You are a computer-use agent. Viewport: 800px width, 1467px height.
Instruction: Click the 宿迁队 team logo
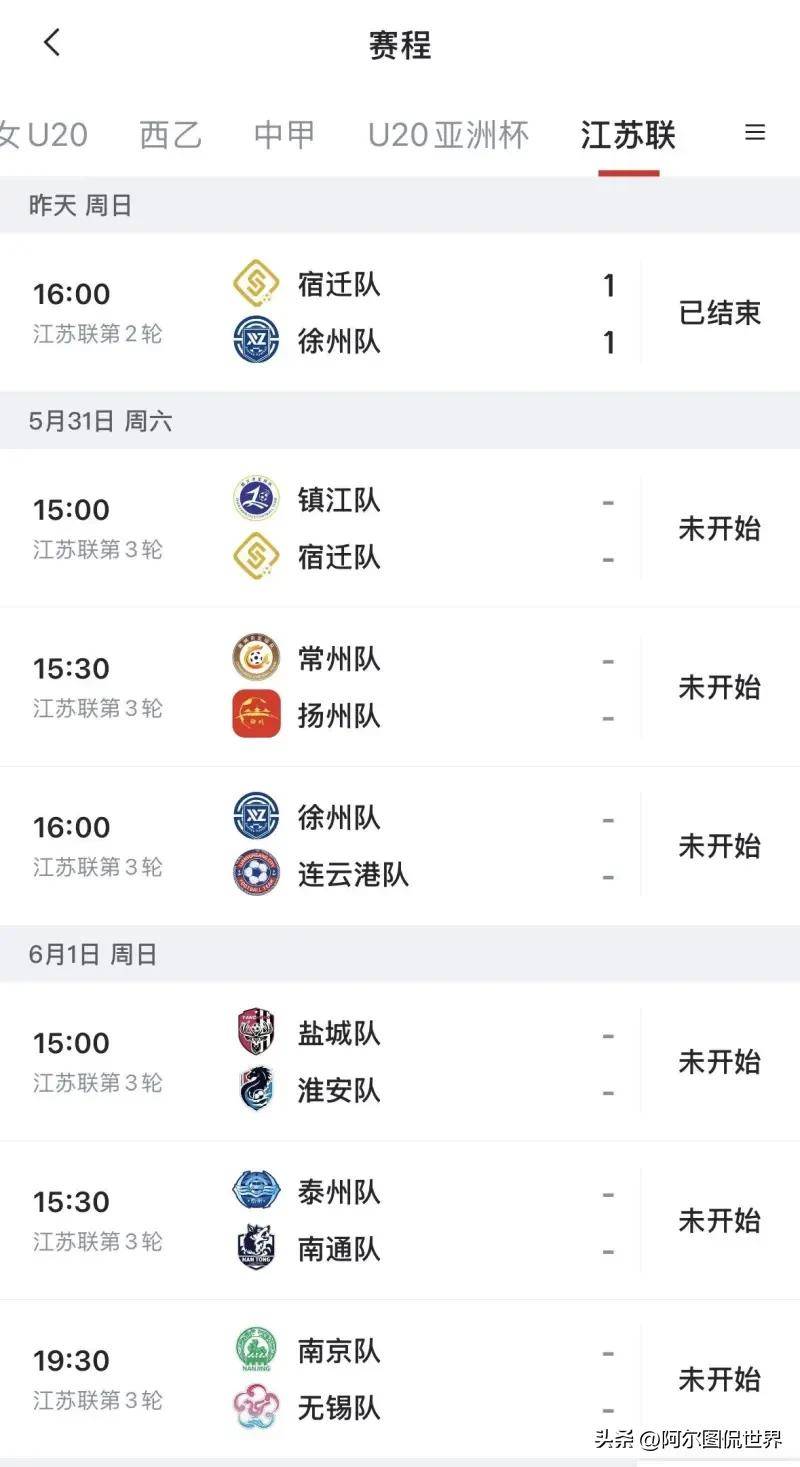(x=253, y=284)
